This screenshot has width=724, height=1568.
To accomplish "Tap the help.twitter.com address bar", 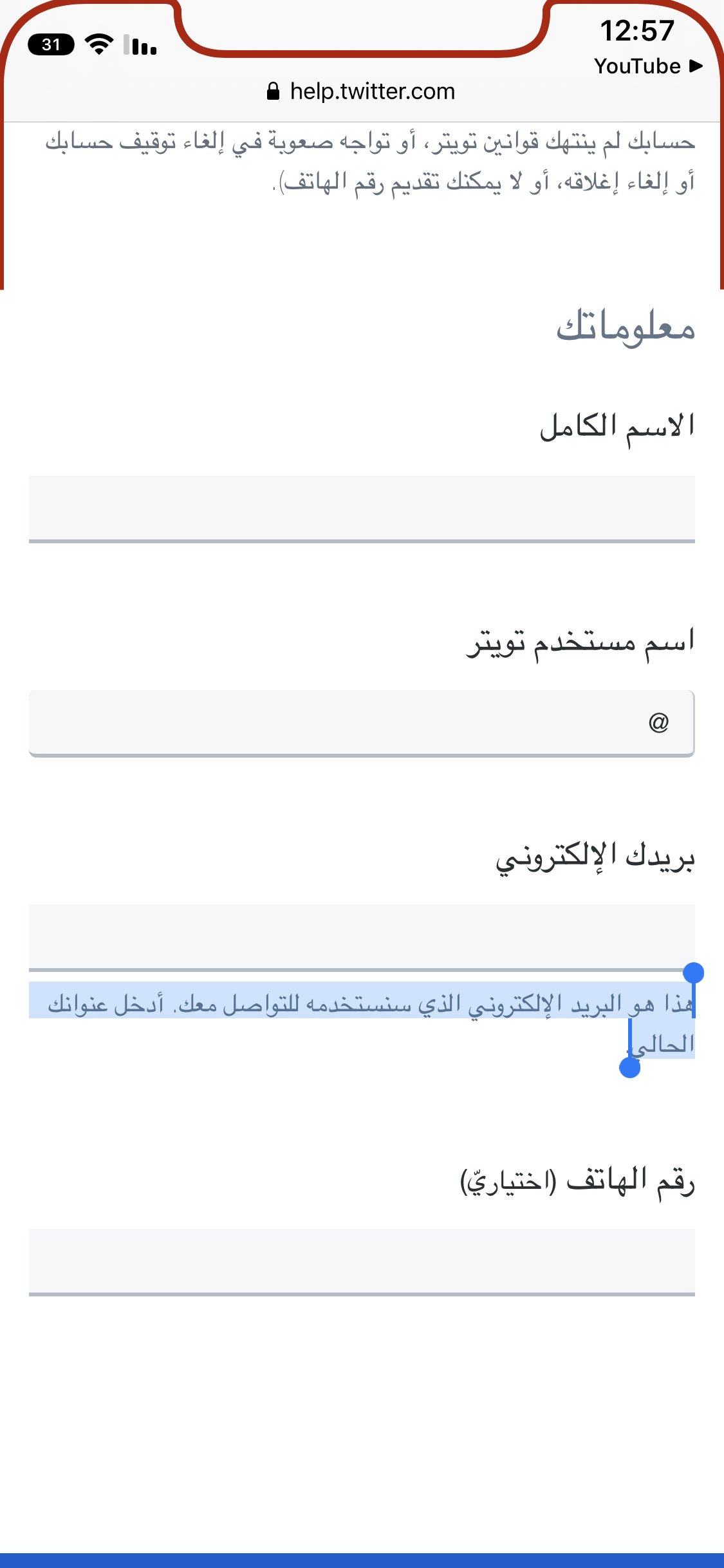I will (x=361, y=91).
